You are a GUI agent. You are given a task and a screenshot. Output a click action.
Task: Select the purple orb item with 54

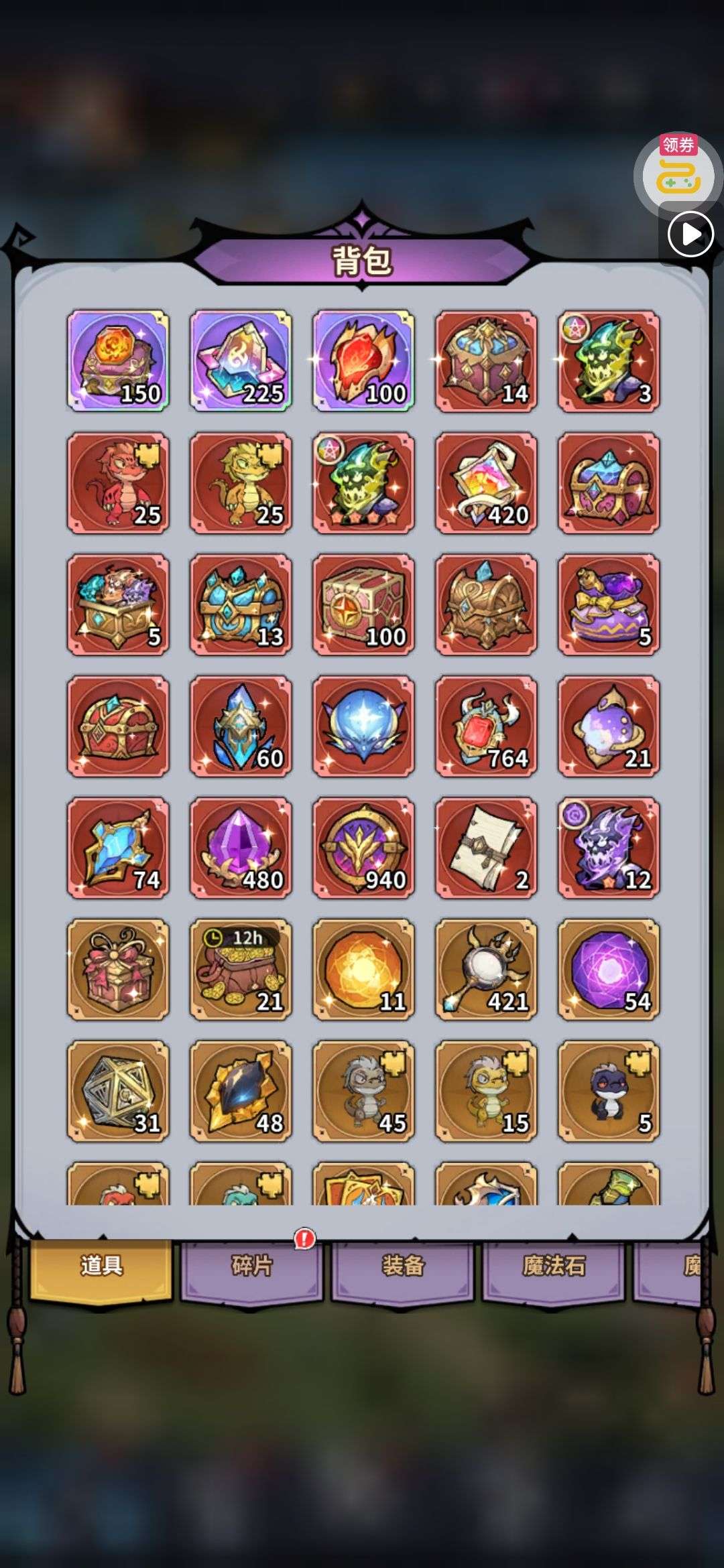tap(609, 970)
